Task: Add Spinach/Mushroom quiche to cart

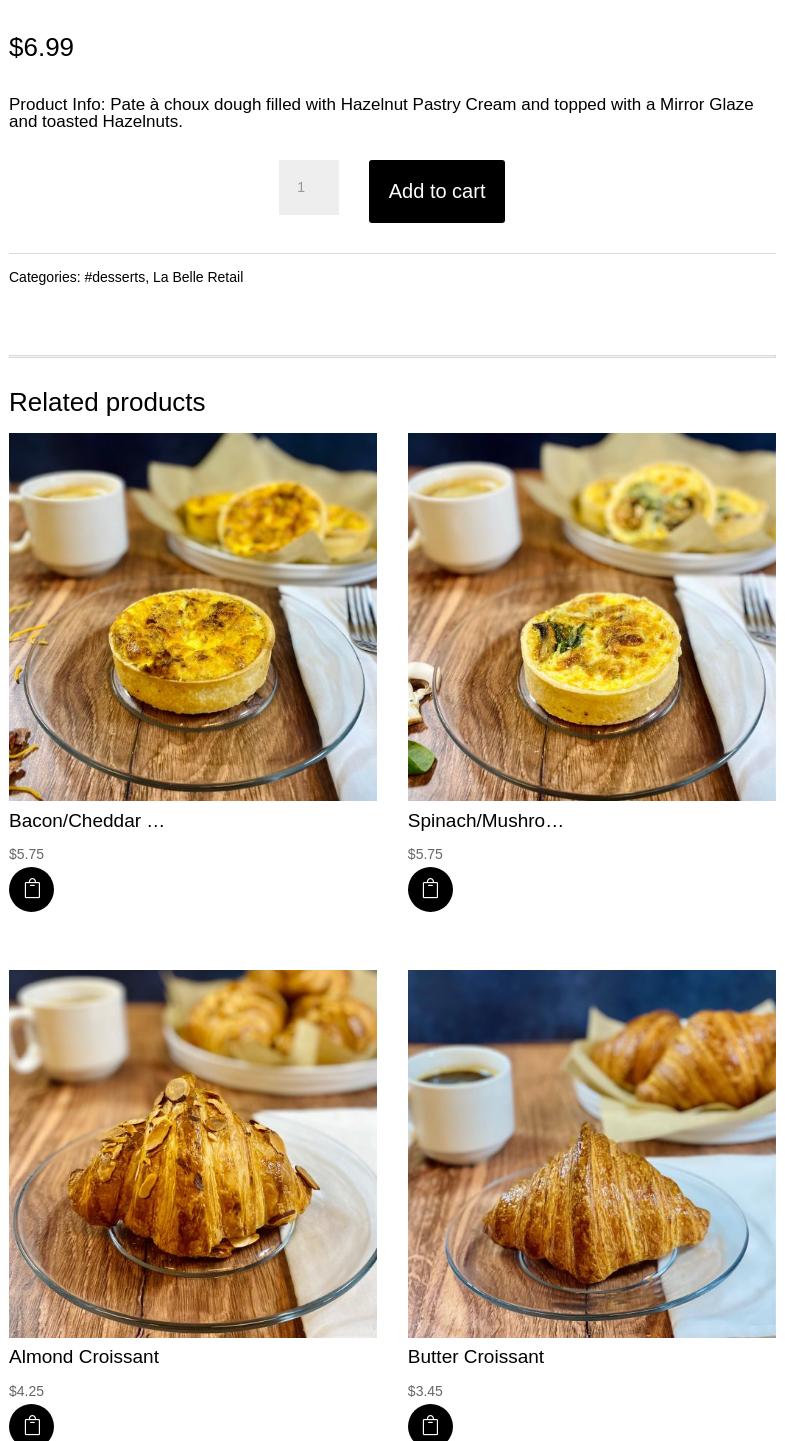Action: click(x=430, y=889)
